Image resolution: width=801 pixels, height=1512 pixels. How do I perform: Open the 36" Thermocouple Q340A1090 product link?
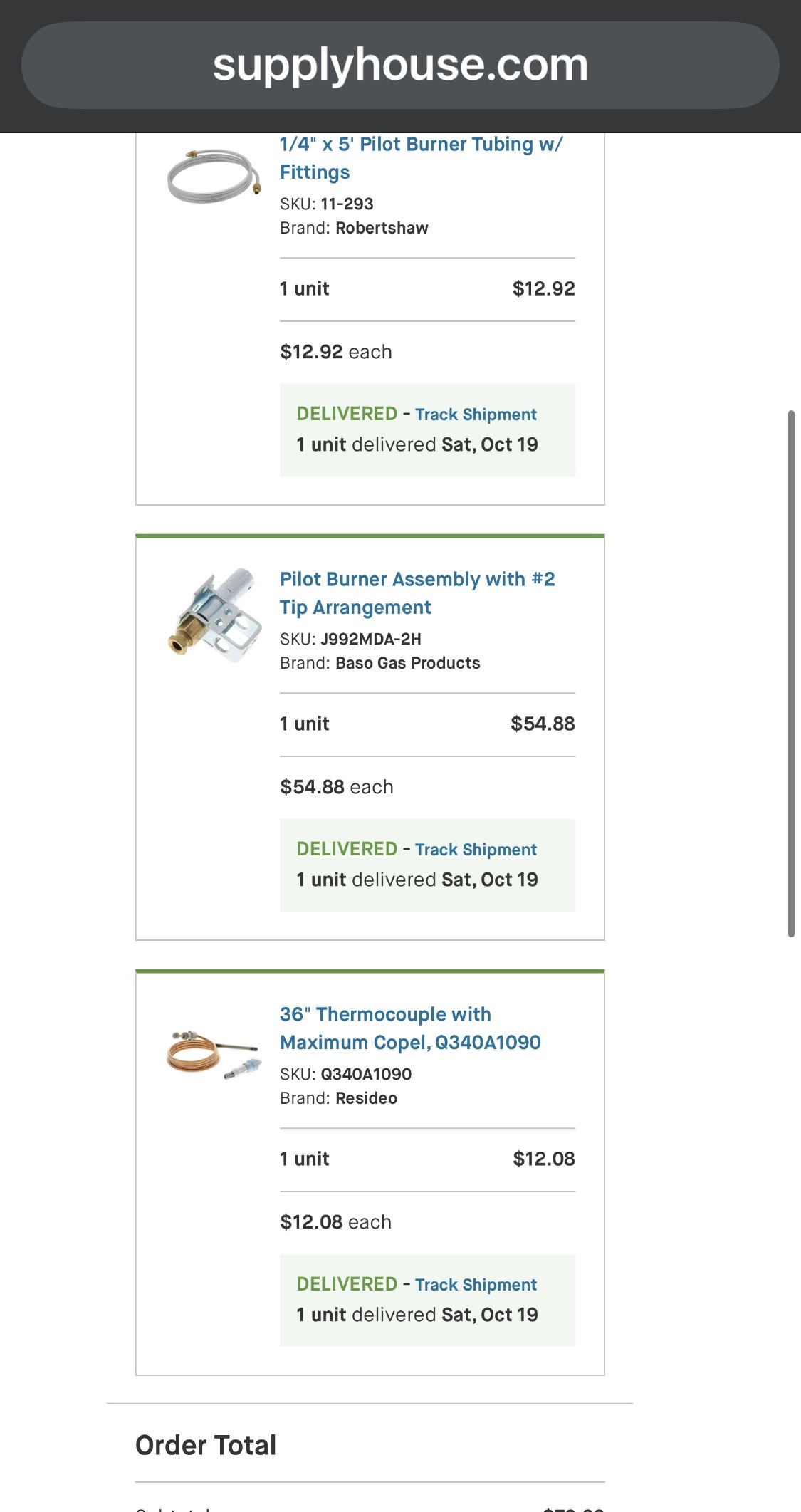click(409, 1028)
